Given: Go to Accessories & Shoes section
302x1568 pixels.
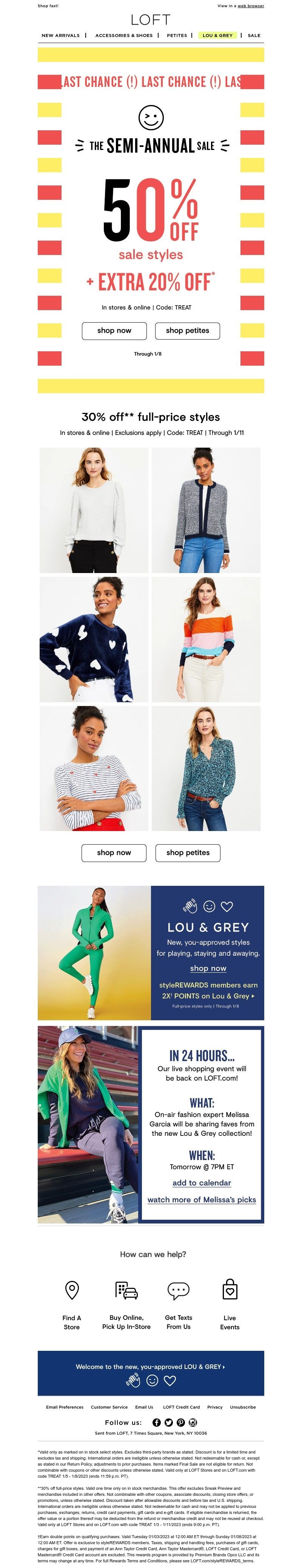Looking at the screenshot, I should click(x=123, y=35).
